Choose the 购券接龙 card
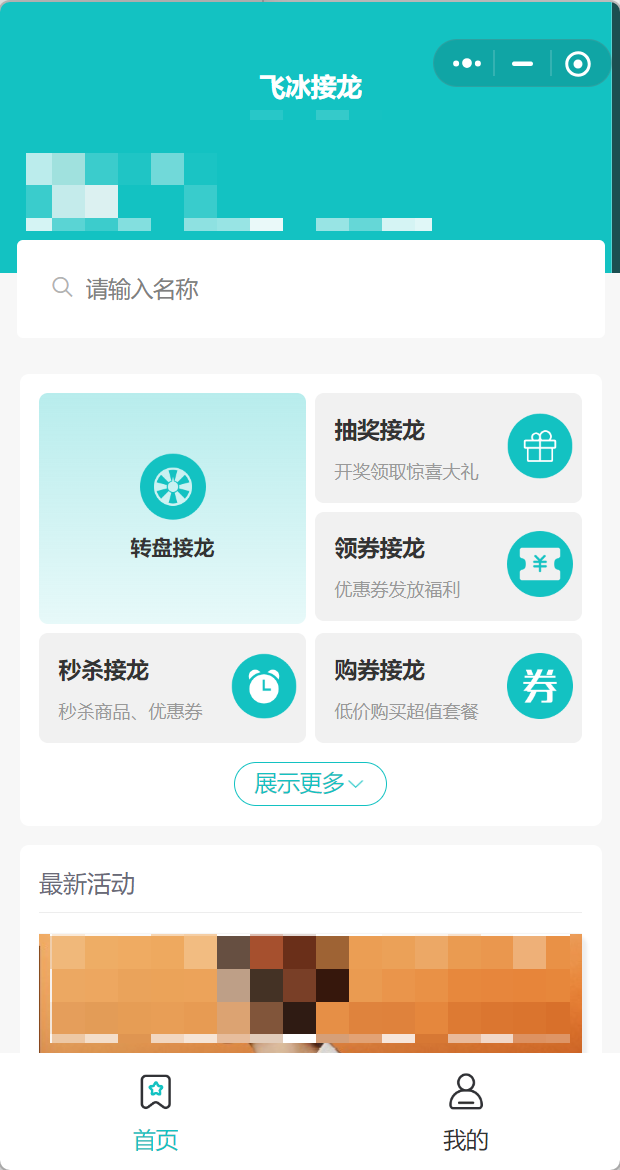Image resolution: width=620 pixels, height=1170 pixels. (x=448, y=688)
